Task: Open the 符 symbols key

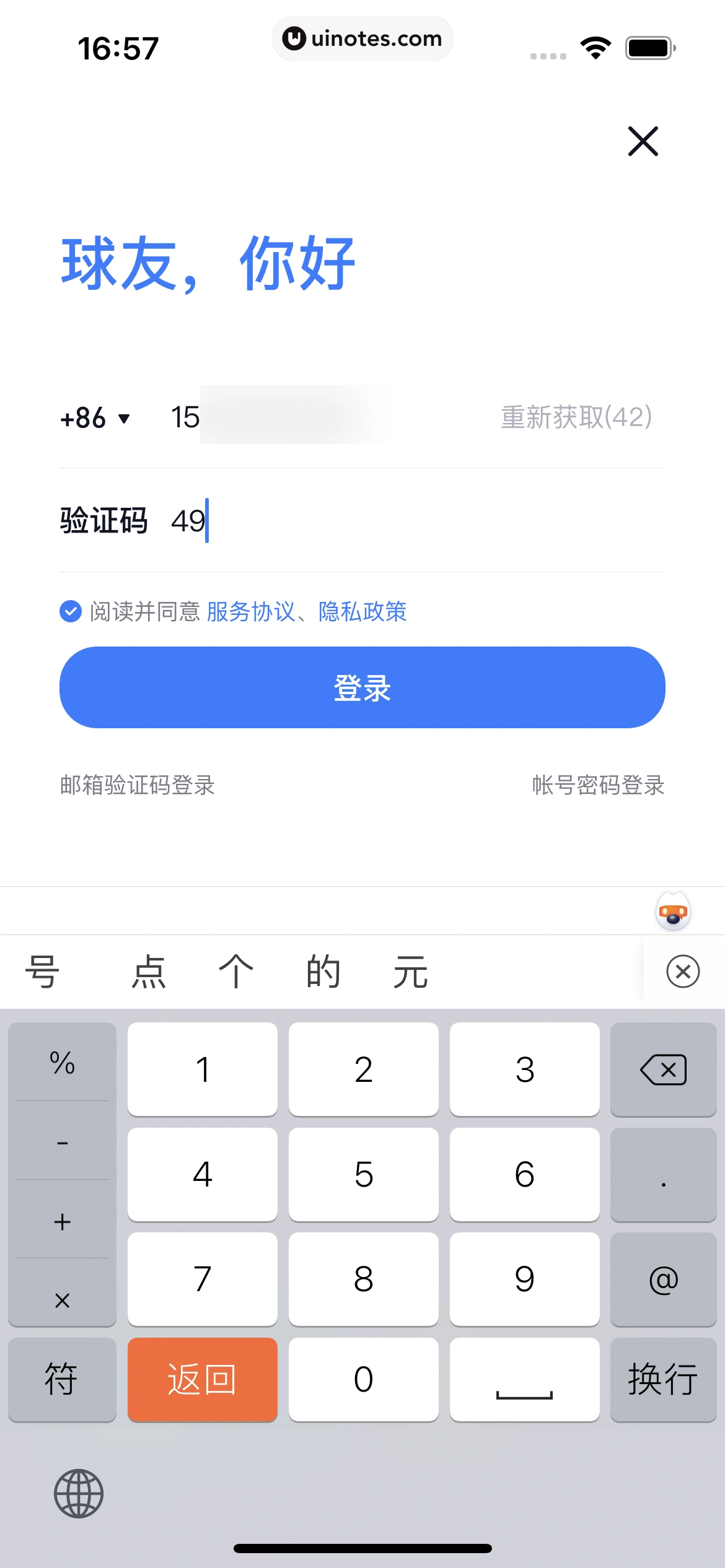Action: 61,1379
